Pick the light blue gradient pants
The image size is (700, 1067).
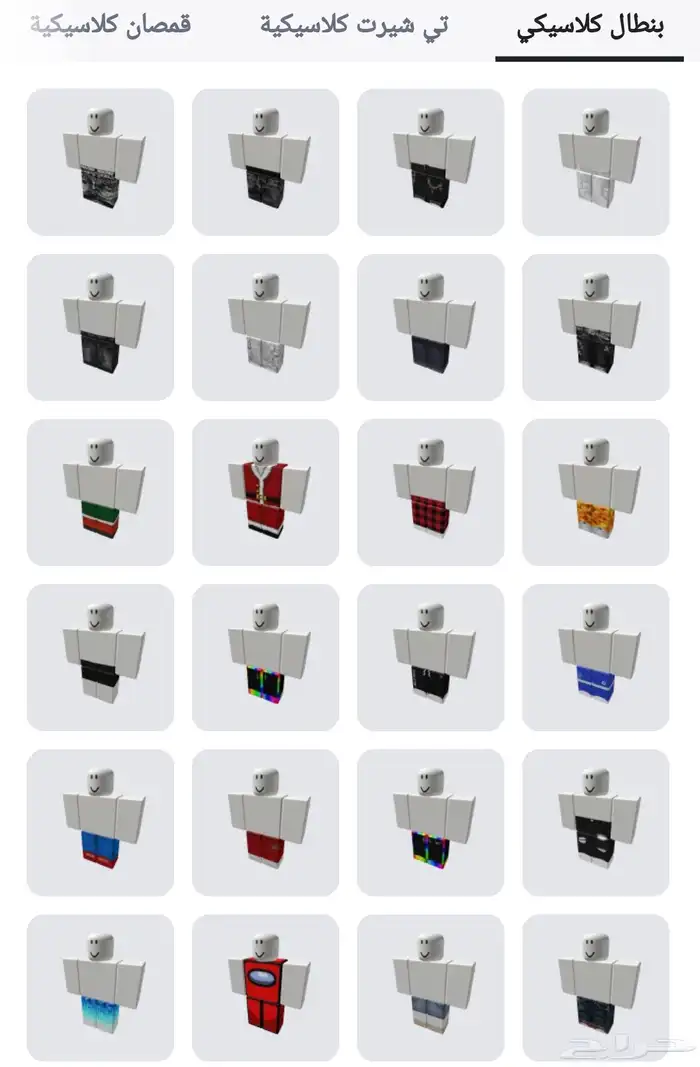tap(100, 987)
